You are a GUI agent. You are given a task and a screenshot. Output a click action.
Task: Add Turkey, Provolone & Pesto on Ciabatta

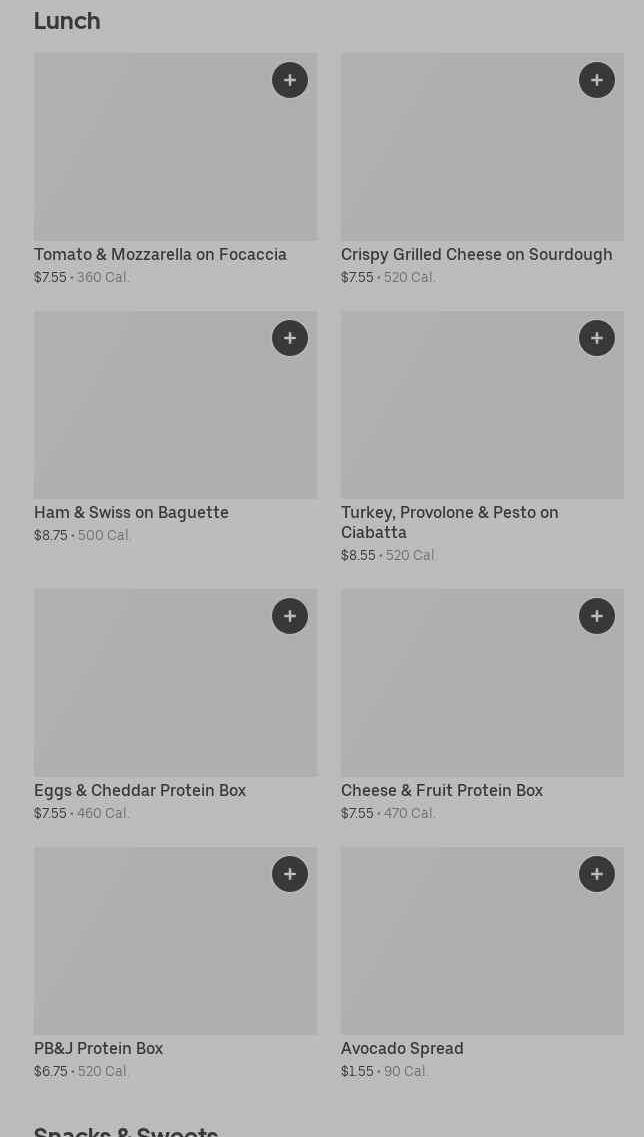[x=597, y=338]
